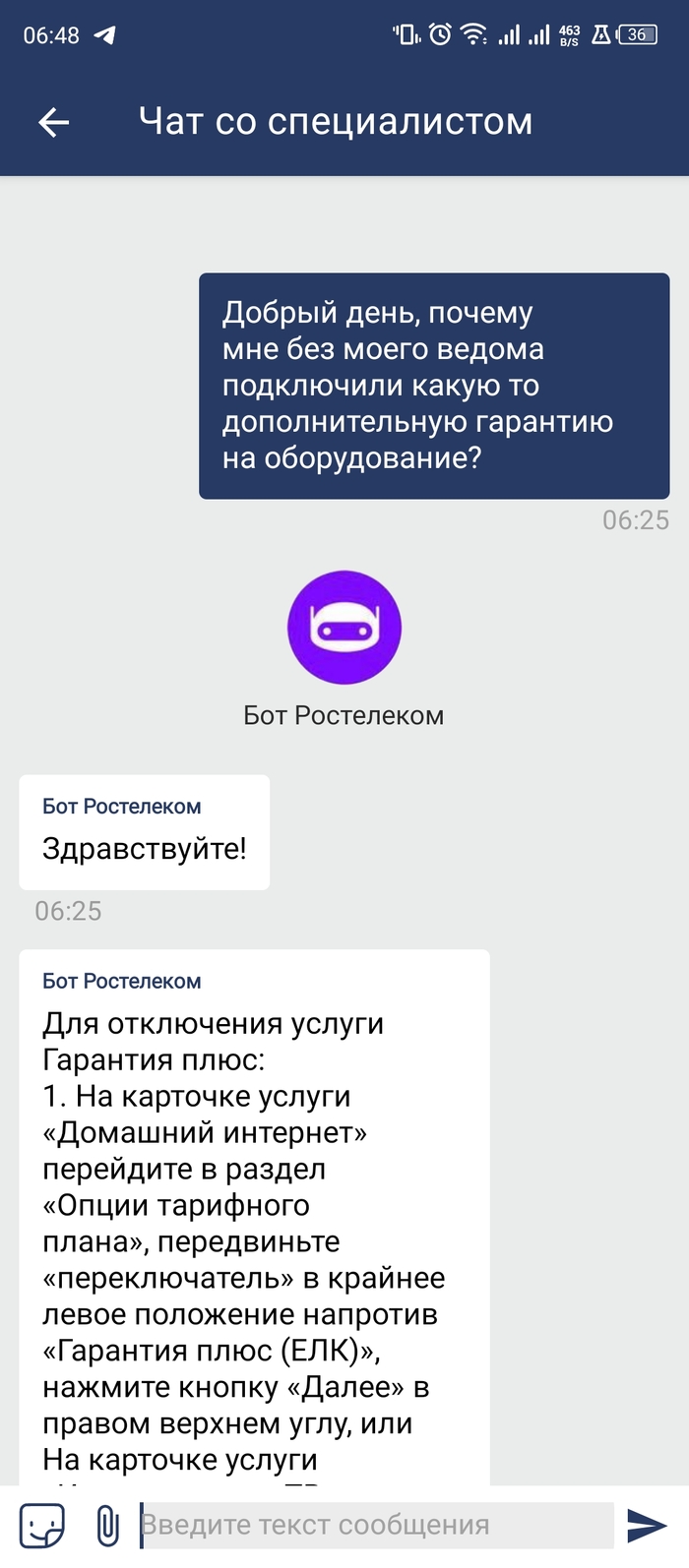Focus the message text field
Screen dimensions: 689x1568
pos(376,1525)
